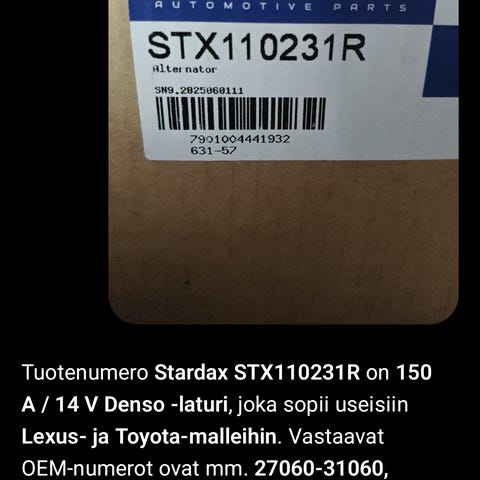
Task: Open the attached alternator box photo
Action: point(284,162)
